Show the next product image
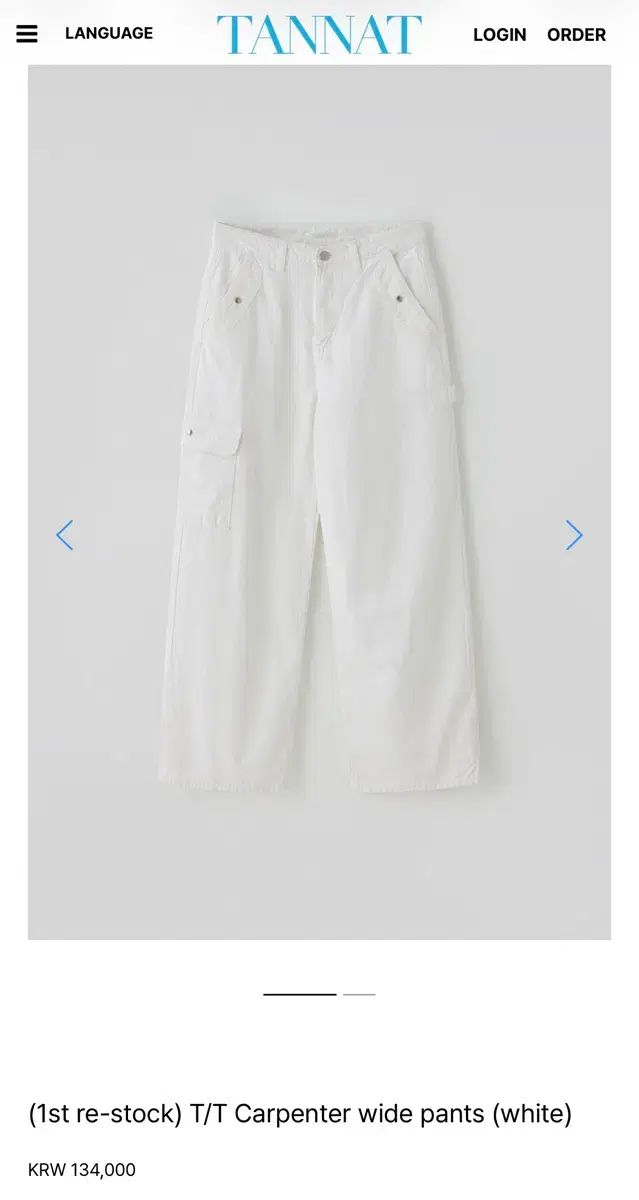The height and width of the screenshot is (1200, 639). pos(574,535)
